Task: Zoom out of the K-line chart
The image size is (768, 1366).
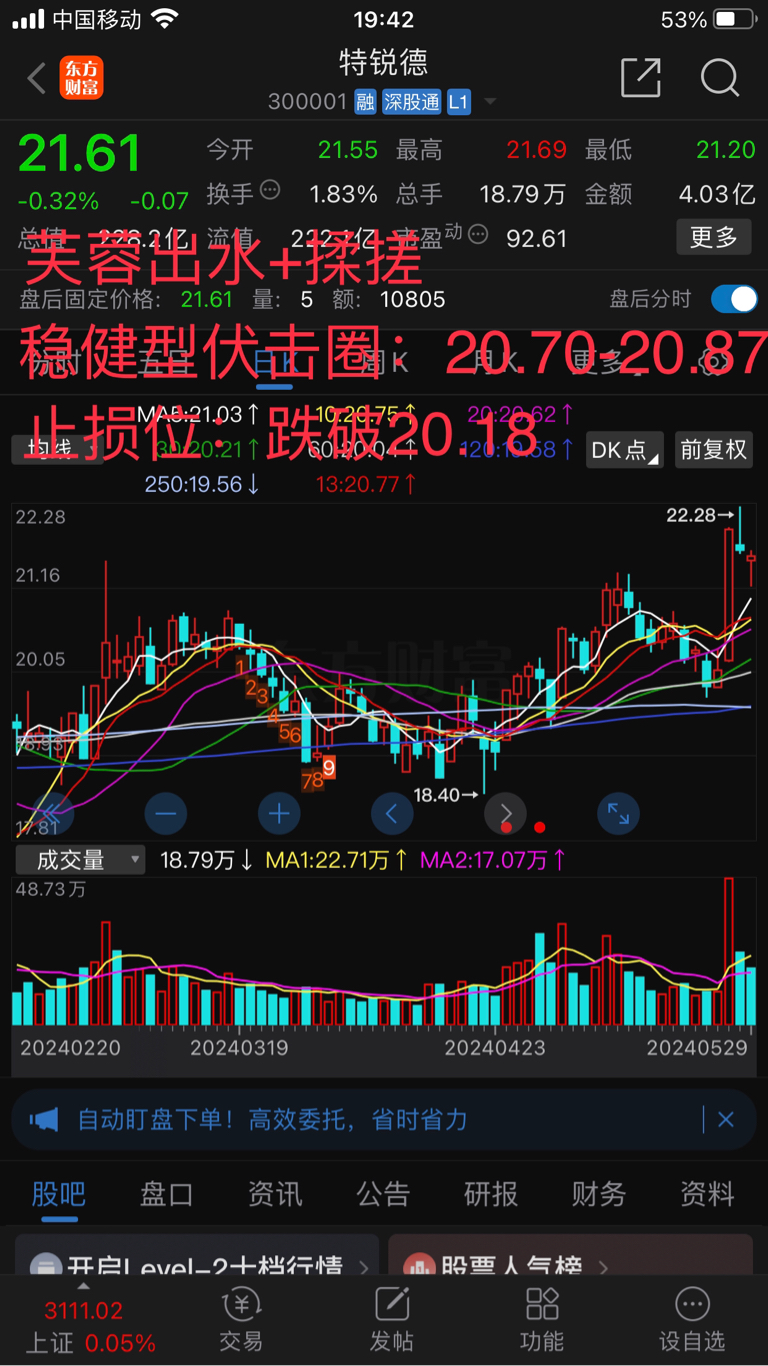Action: (165, 813)
